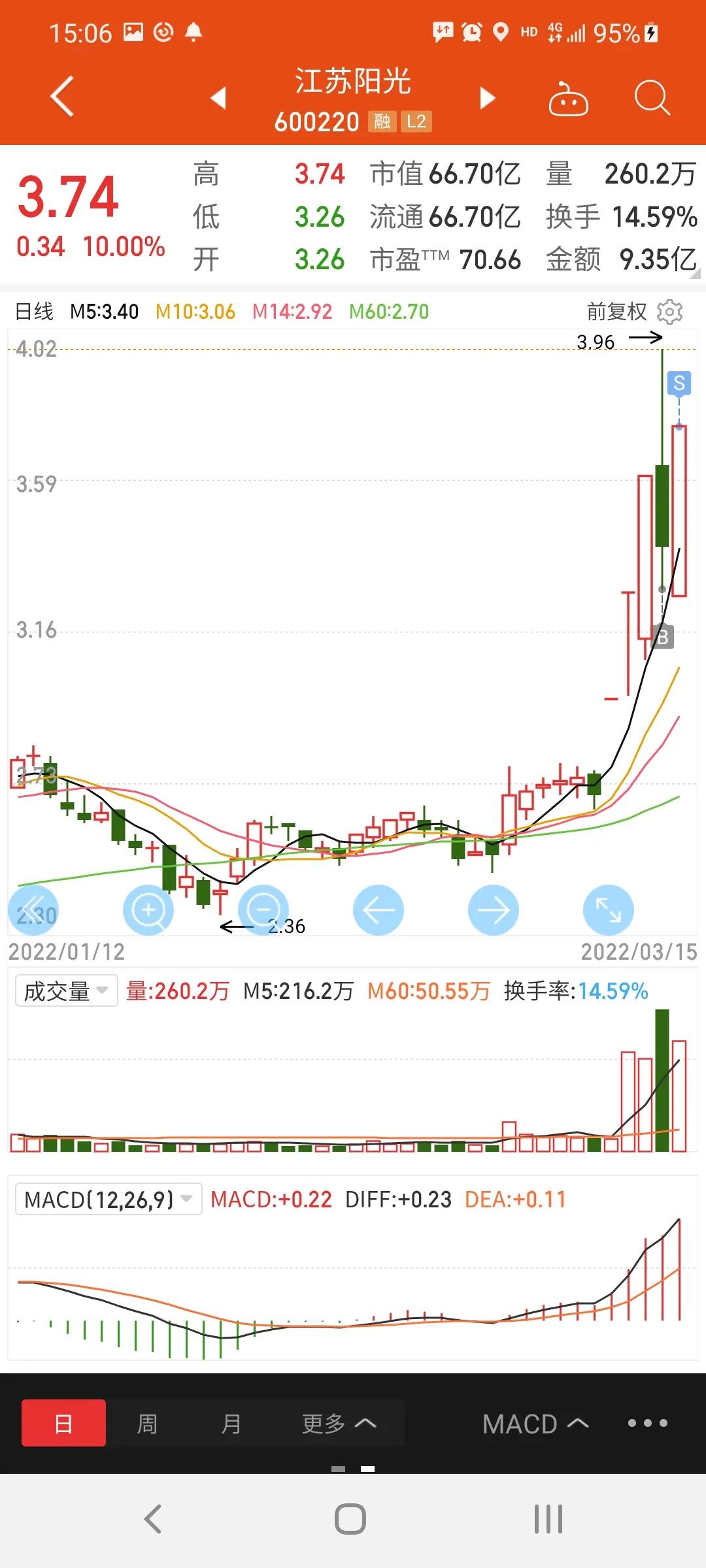706x1568 pixels.
Task: Switch to the next stock
Action: 486,97
